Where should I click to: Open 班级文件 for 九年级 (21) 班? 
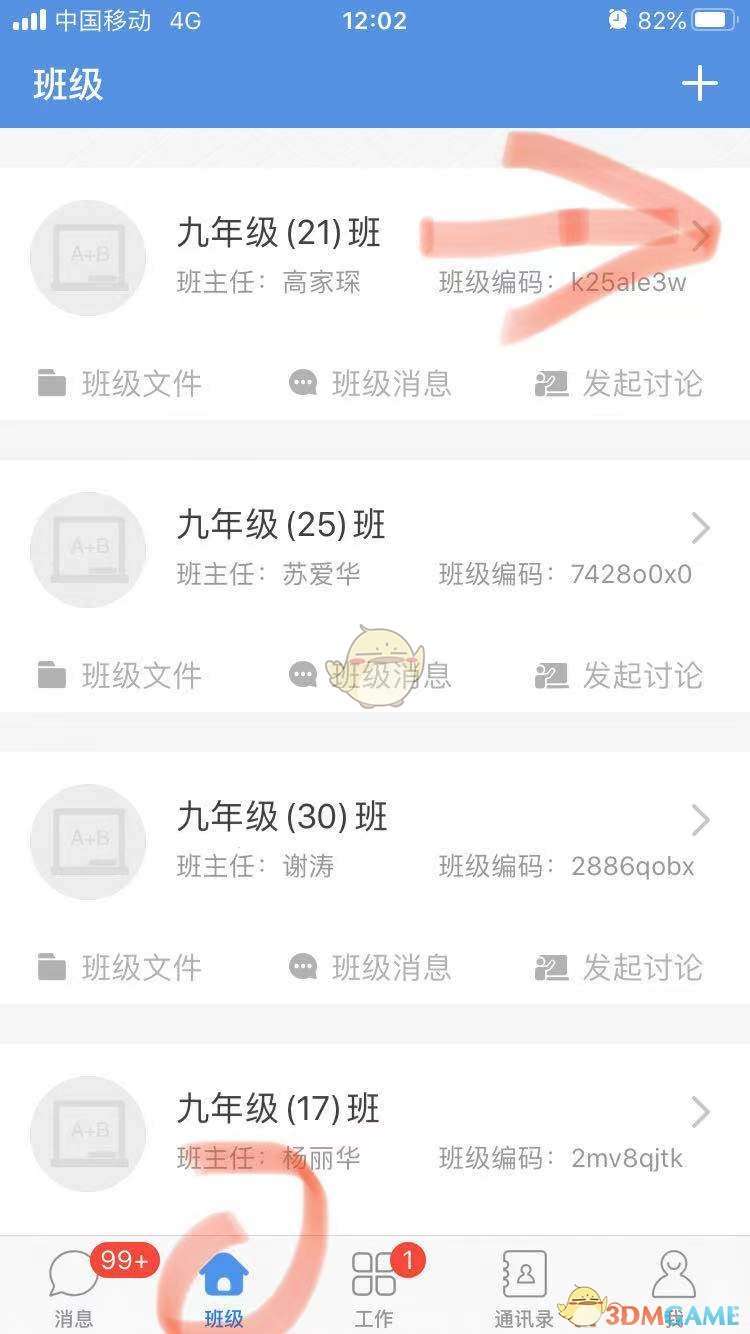[x=120, y=383]
